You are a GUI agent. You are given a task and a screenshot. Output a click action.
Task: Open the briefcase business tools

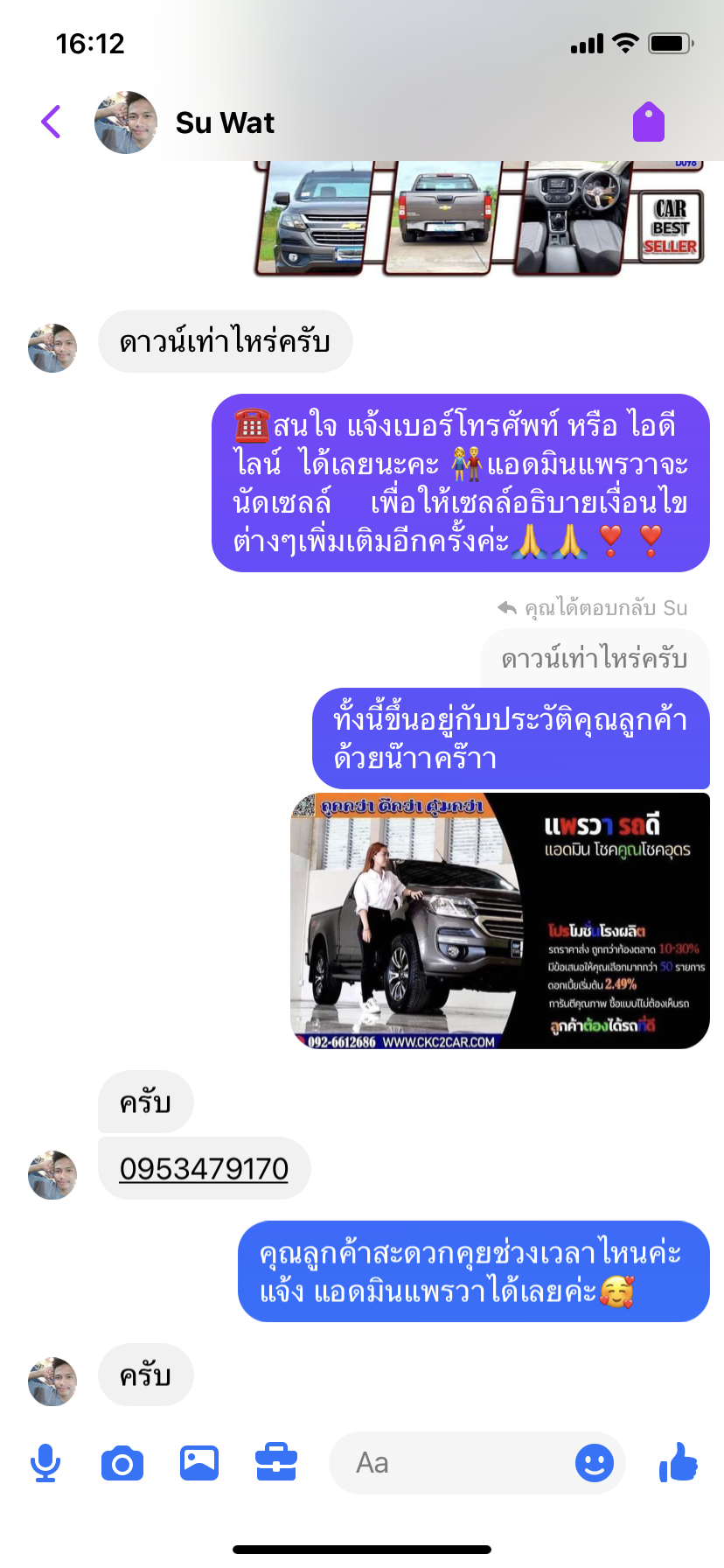(276, 1463)
